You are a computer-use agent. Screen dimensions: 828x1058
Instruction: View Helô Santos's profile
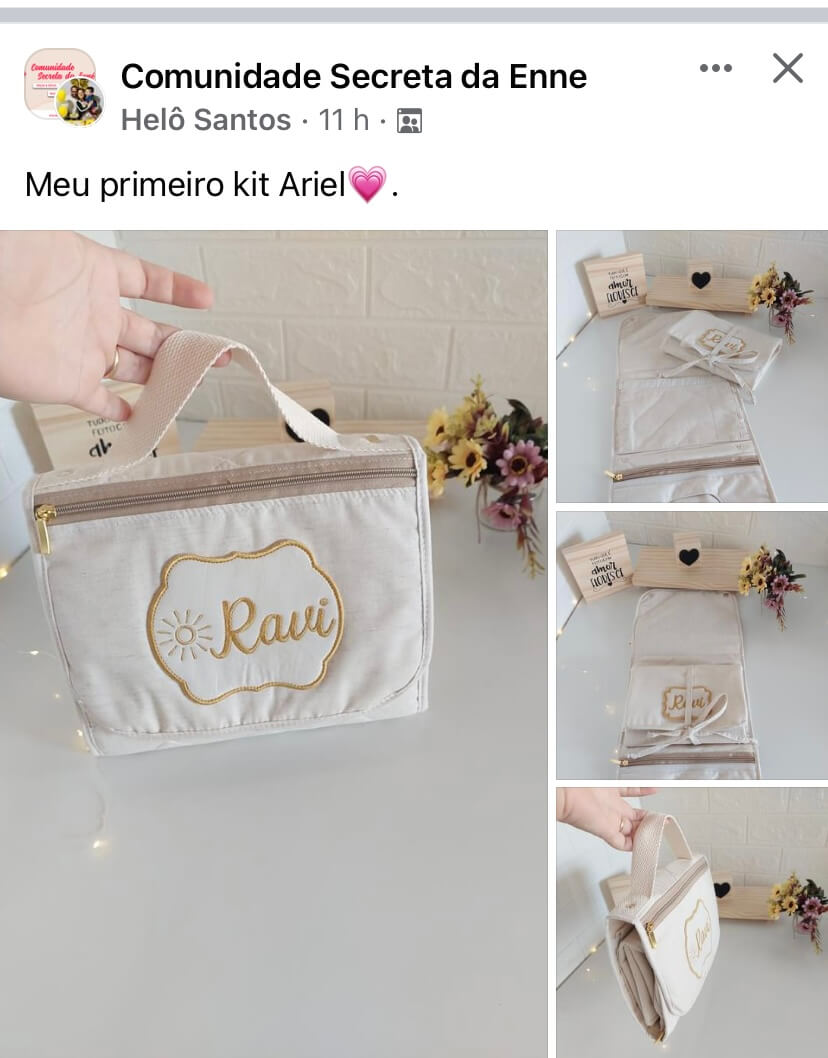click(x=205, y=120)
